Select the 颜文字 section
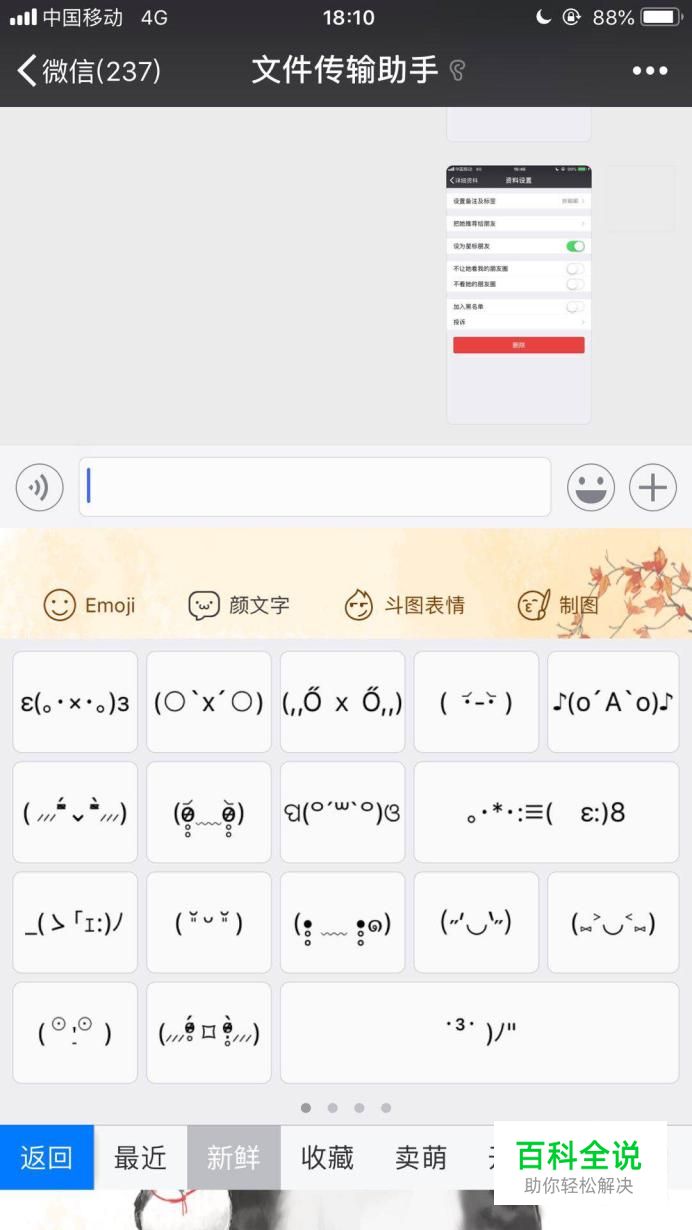This screenshot has height=1230, width=692. (239, 605)
